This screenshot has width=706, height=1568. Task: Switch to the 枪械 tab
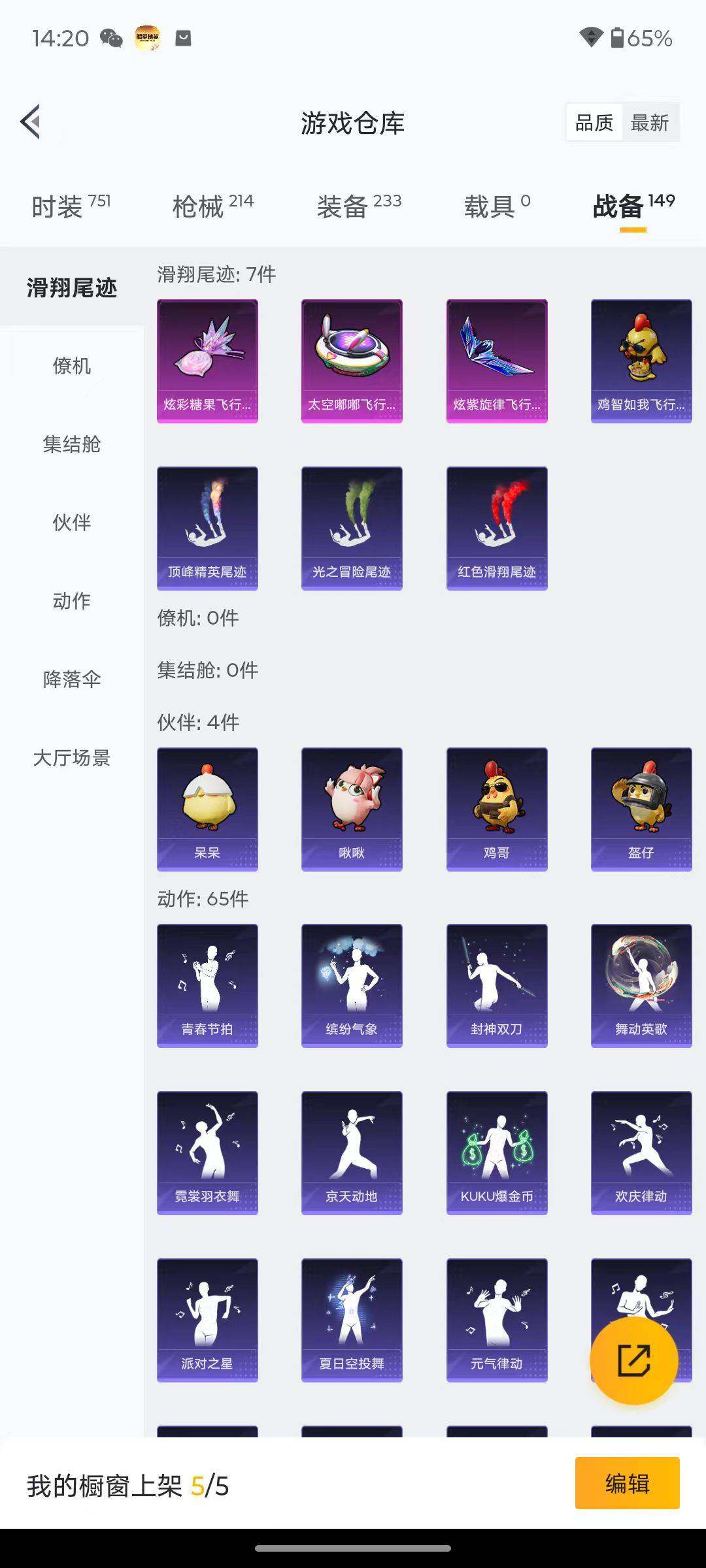tap(212, 206)
